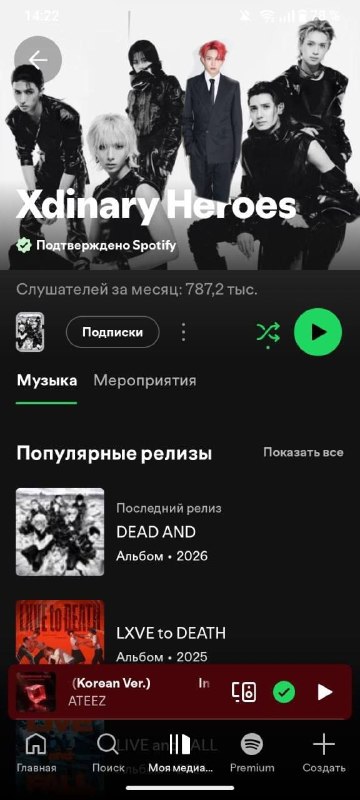Open the Поиск tab
360x800 pixels.
pyautogui.click(x=108, y=753)
